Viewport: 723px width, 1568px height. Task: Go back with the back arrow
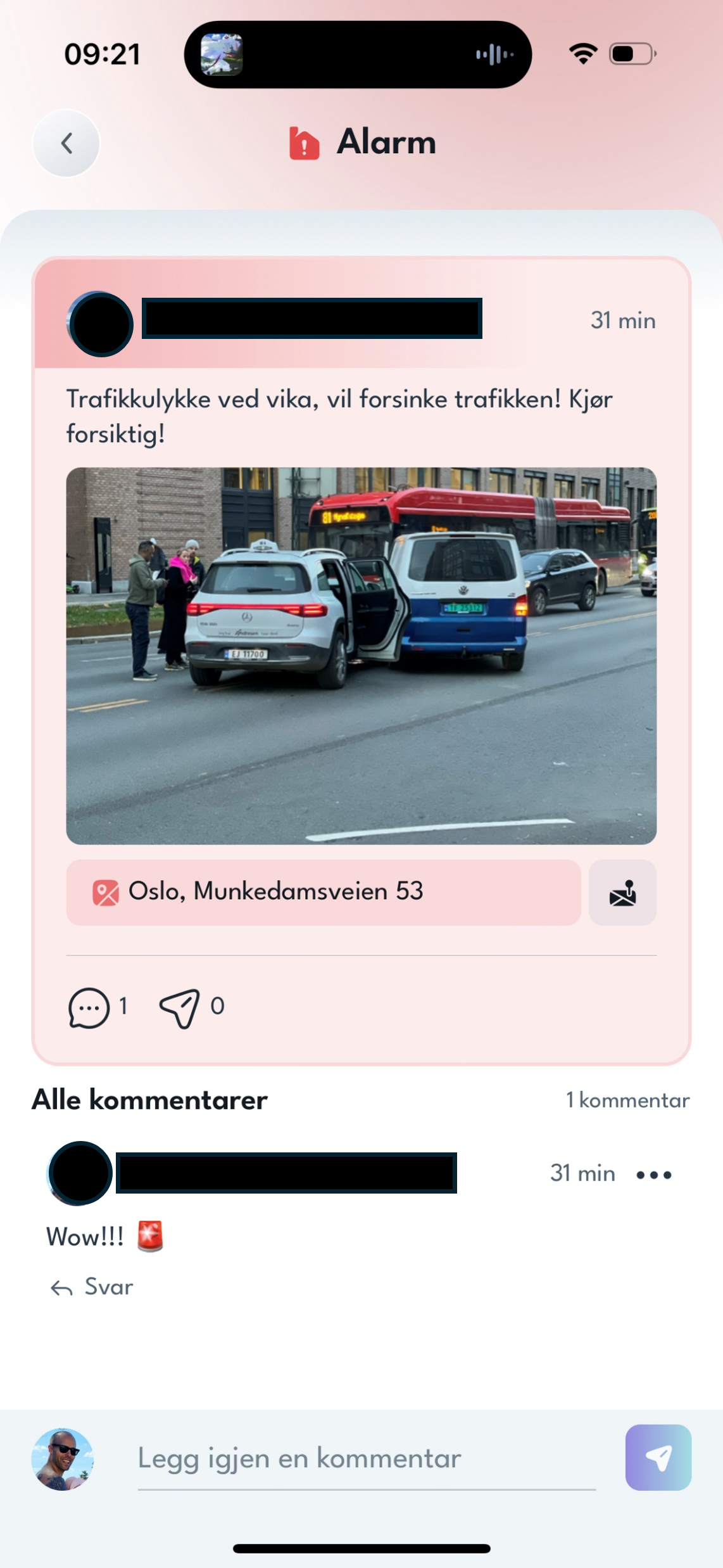click(x=66, y=143)
